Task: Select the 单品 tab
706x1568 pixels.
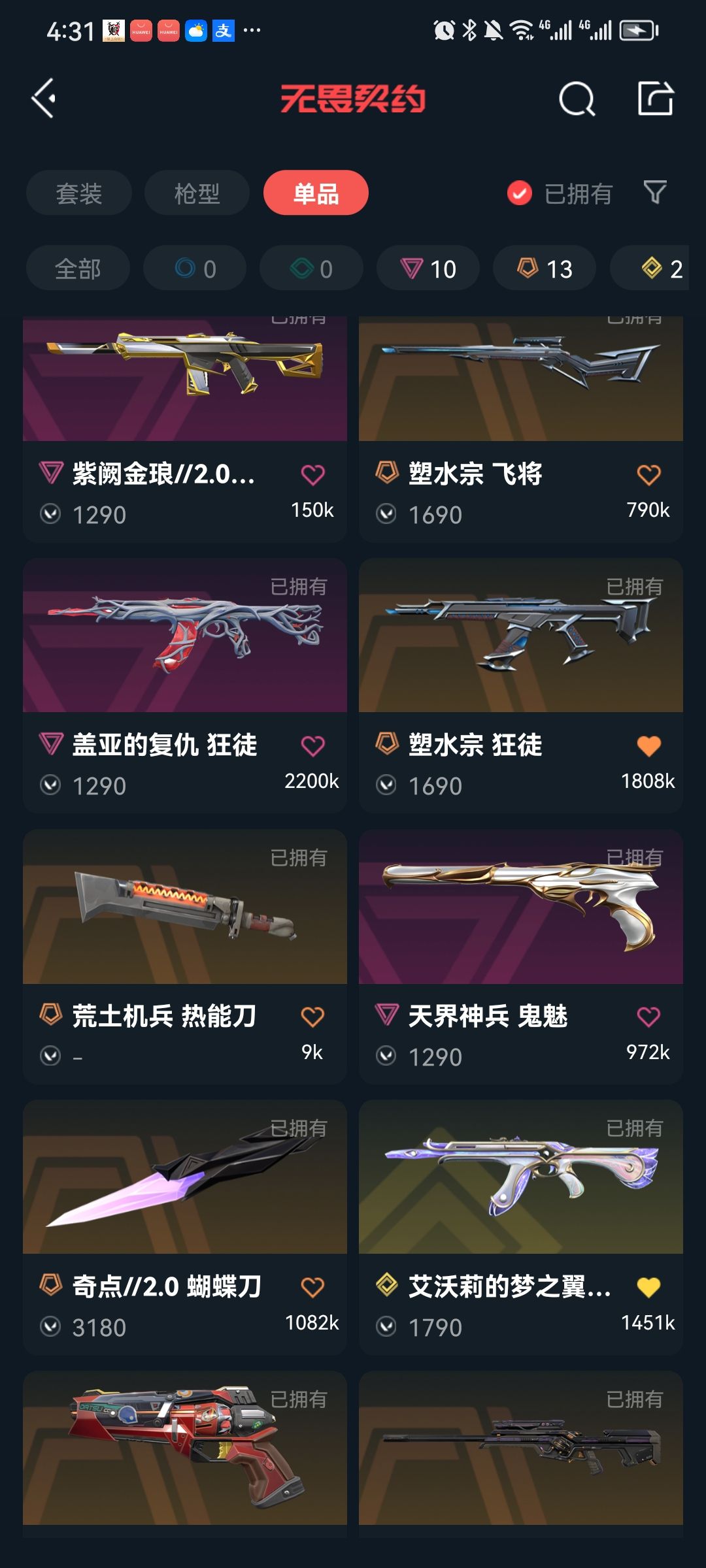Action: click(x=316, y=193)
